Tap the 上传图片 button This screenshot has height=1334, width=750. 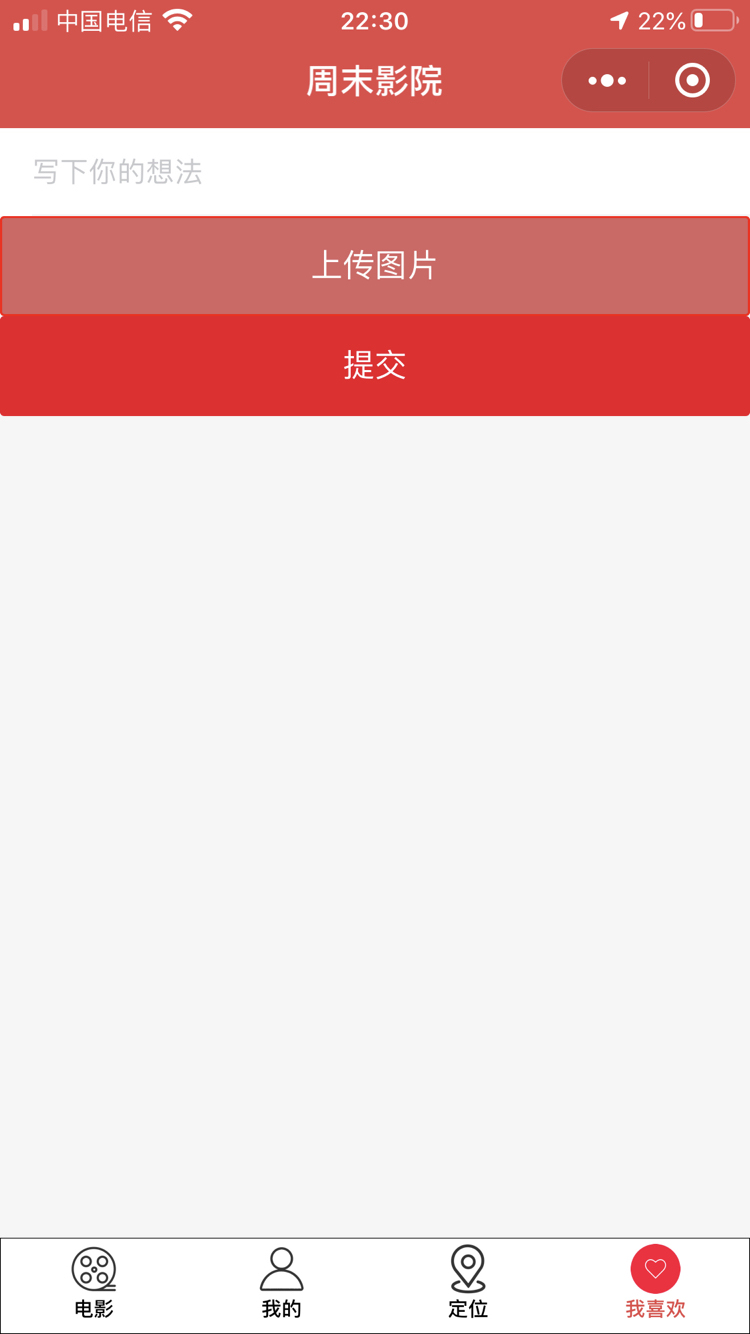coord(375,266)
